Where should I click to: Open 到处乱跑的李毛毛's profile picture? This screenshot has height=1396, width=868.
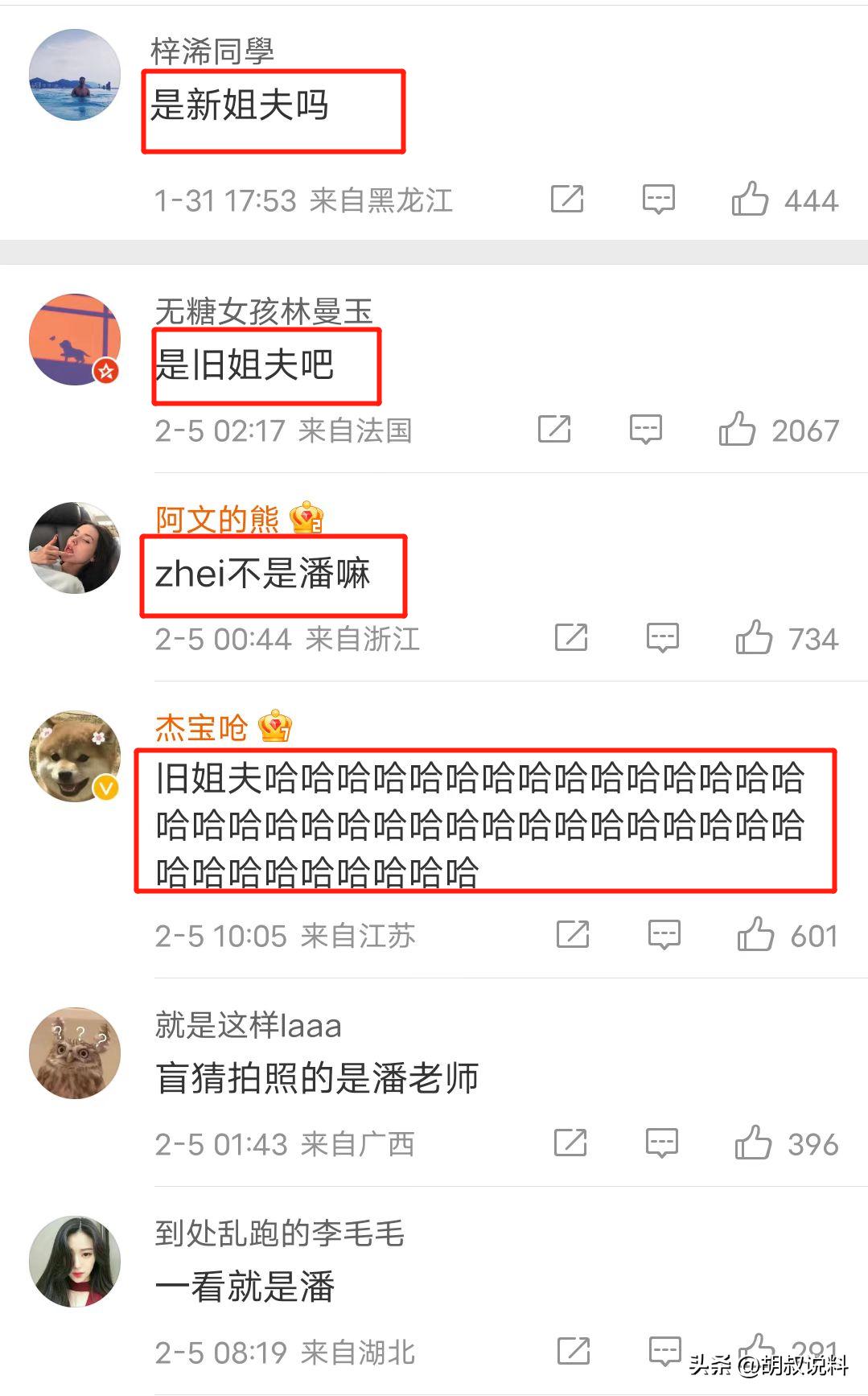click(x=74, y=1263)
